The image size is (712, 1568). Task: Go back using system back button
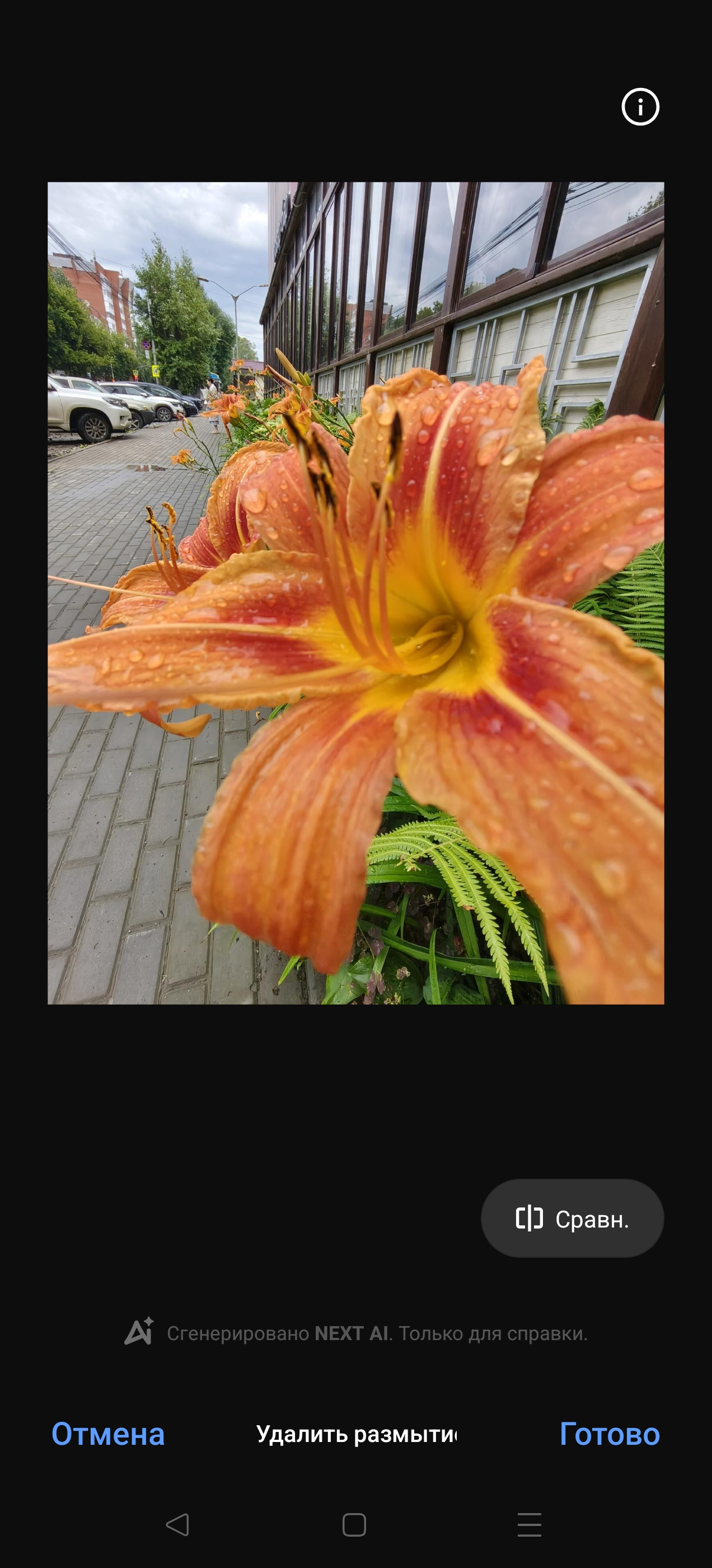177,1525
